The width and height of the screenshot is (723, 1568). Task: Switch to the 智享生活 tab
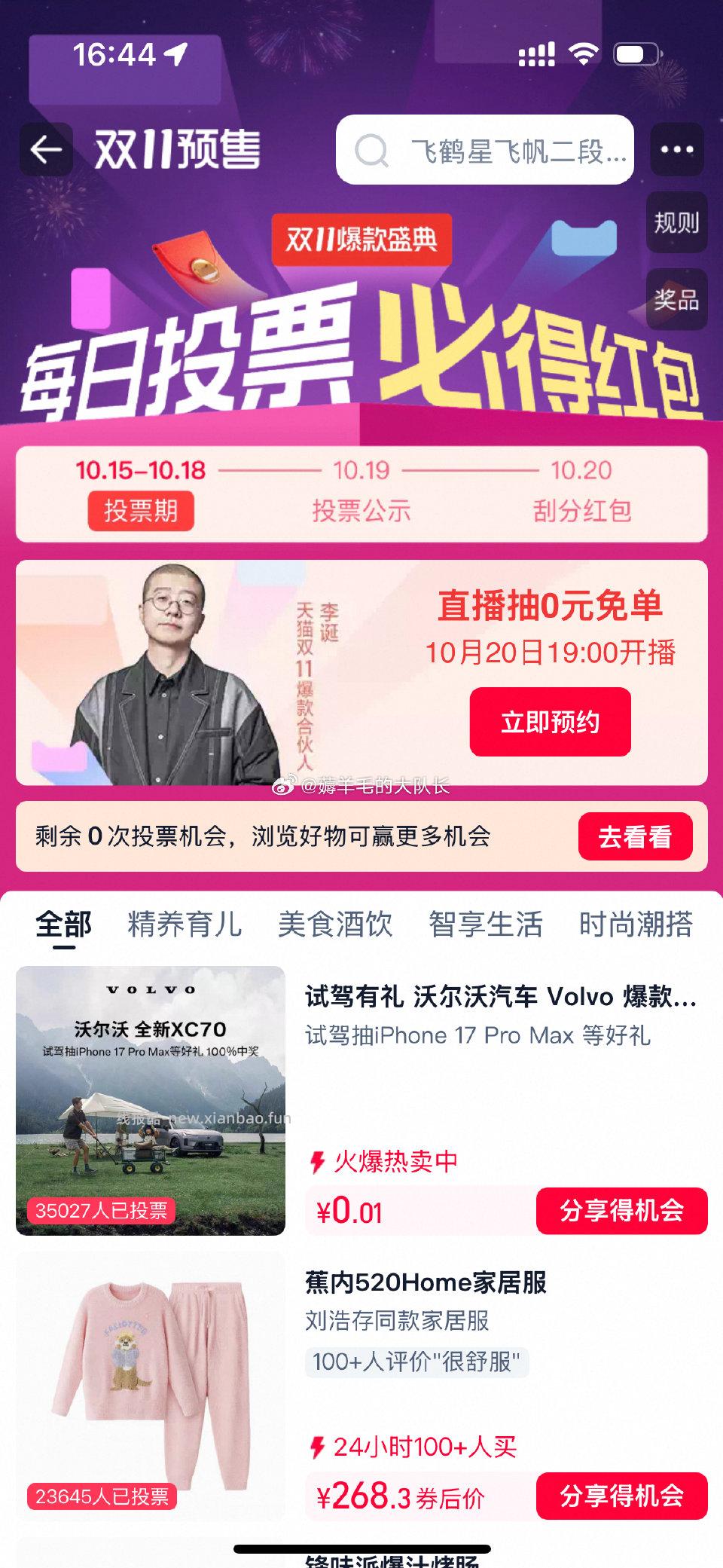coord(486,925)
